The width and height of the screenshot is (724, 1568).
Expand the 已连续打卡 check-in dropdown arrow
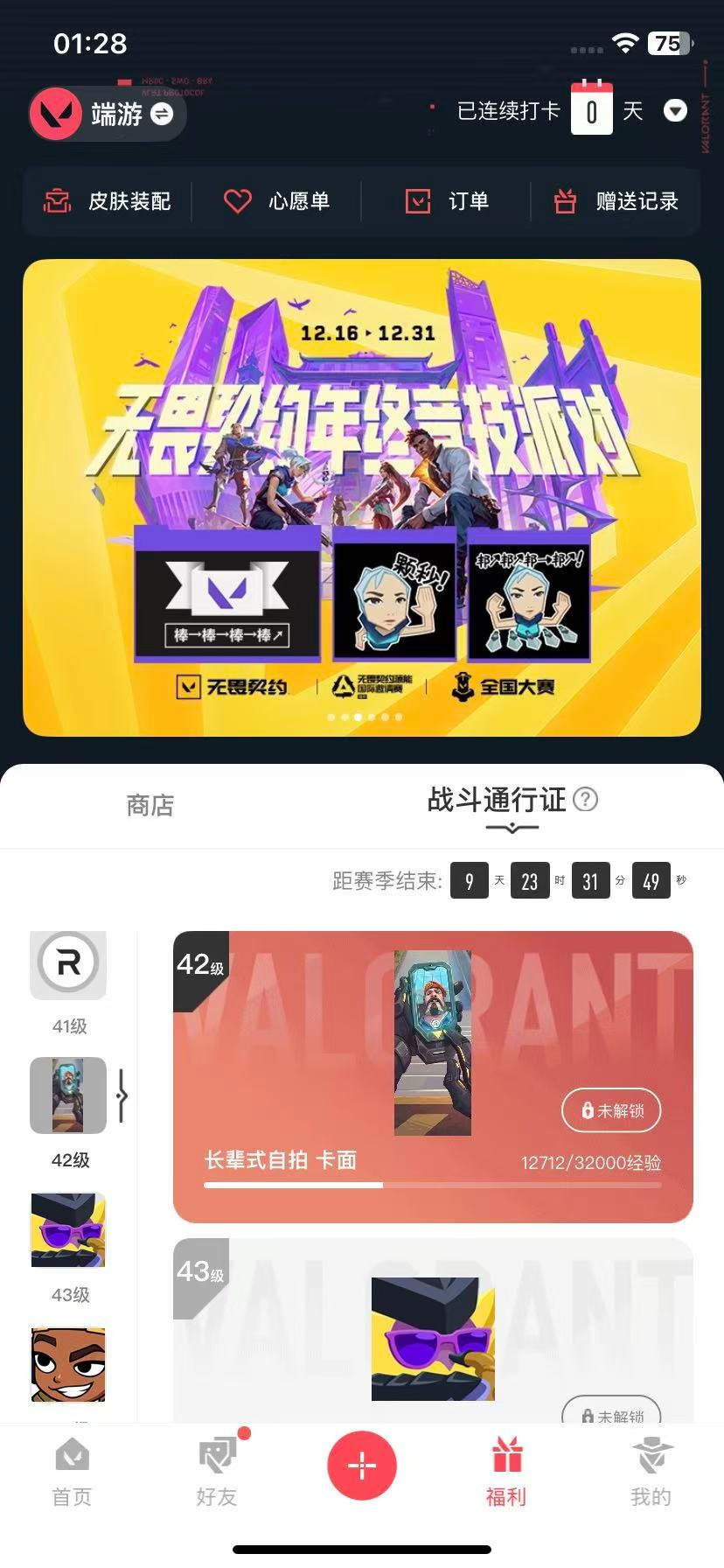point(675,111)
